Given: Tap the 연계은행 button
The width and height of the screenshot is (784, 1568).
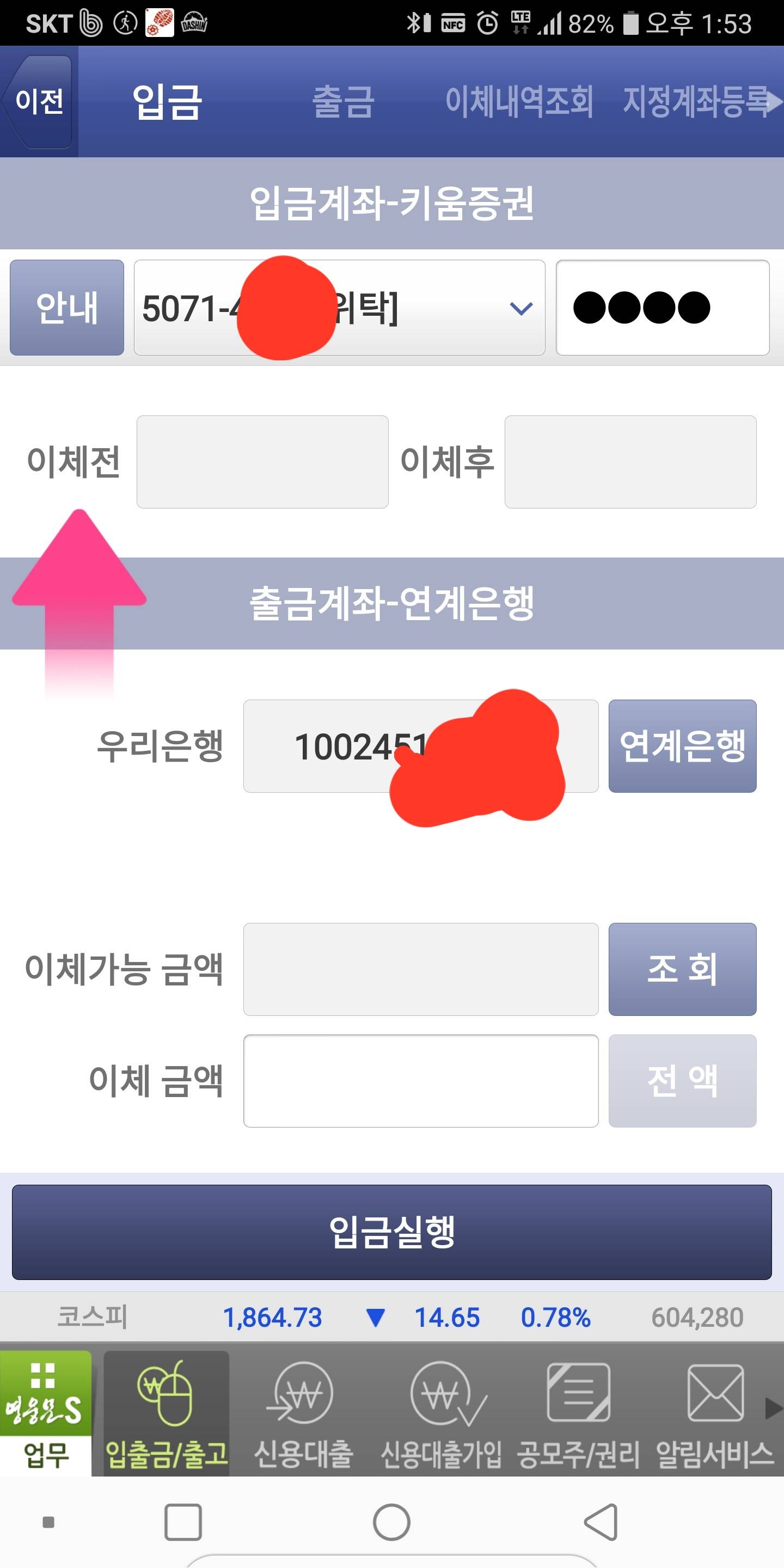Looking at the screenshot, I should tap(682, 746).
